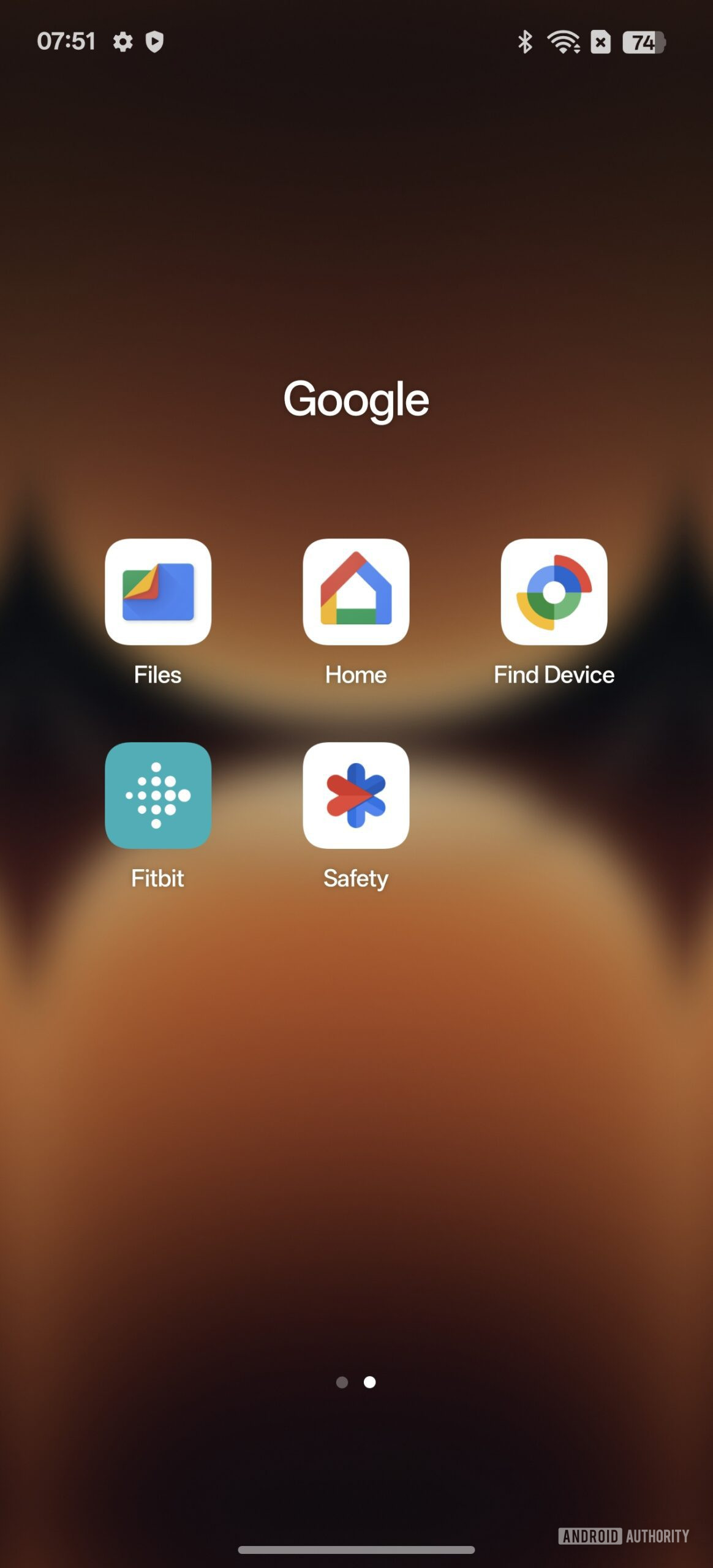This screenshot has height=1568, width=713.
Task: Open the Find Device app
Action: pyautogui.click(x=554, y=592)
